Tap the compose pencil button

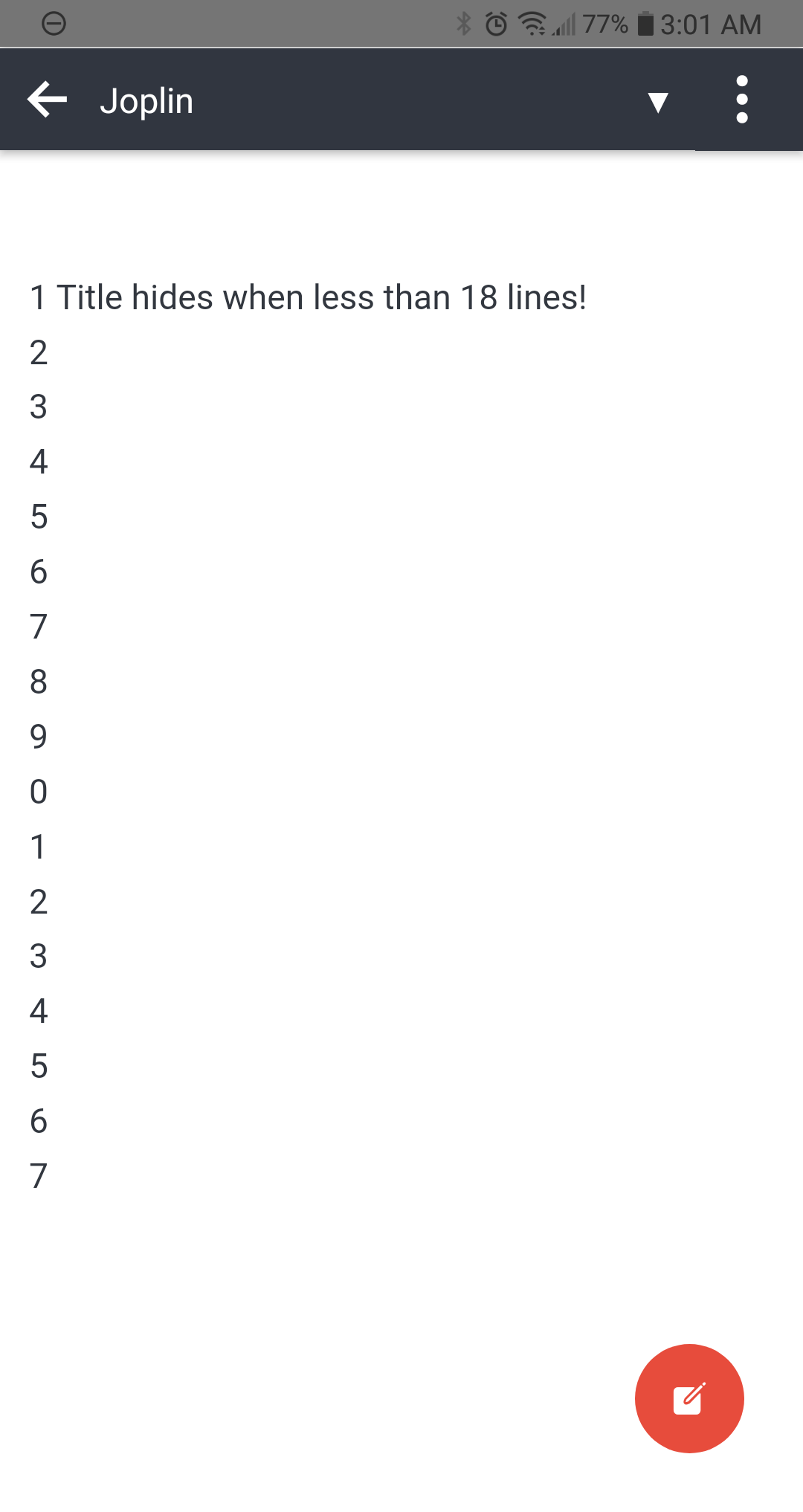[688, 1398]
